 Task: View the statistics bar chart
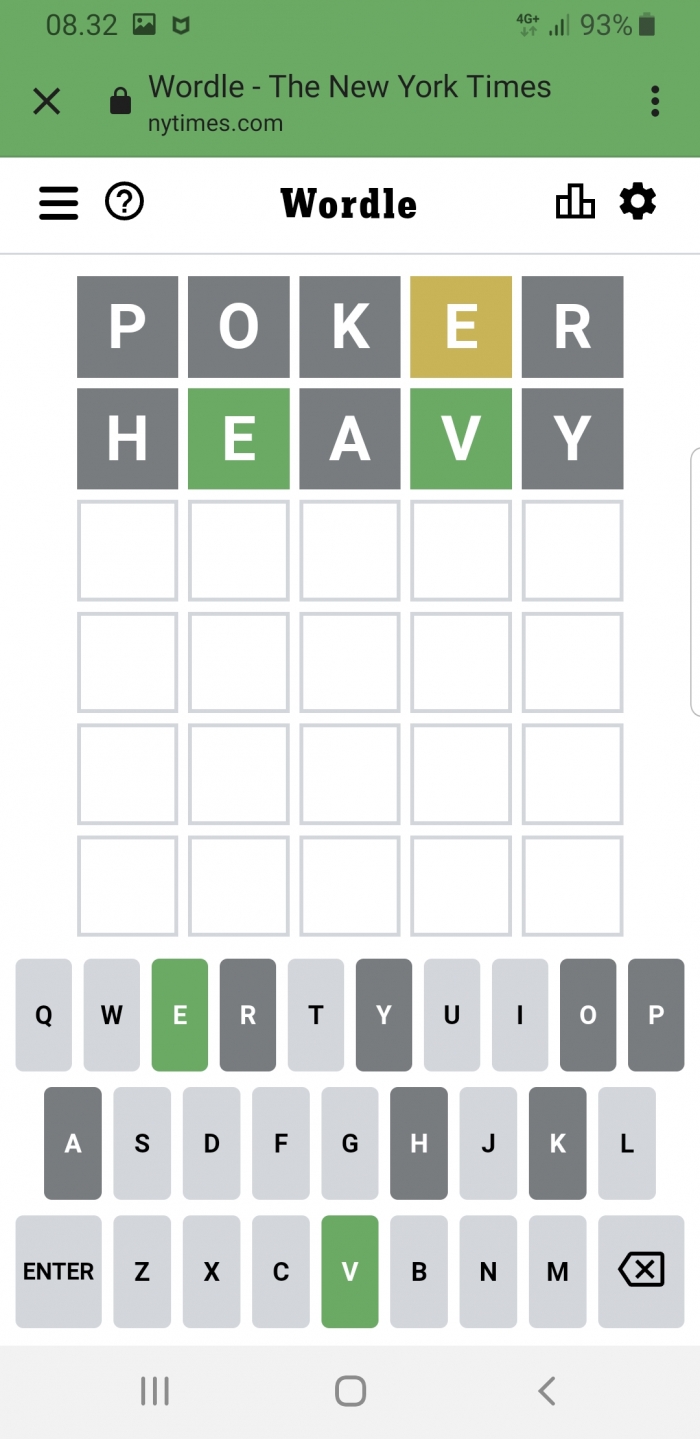pyautogui.click(x=575, y=202)
